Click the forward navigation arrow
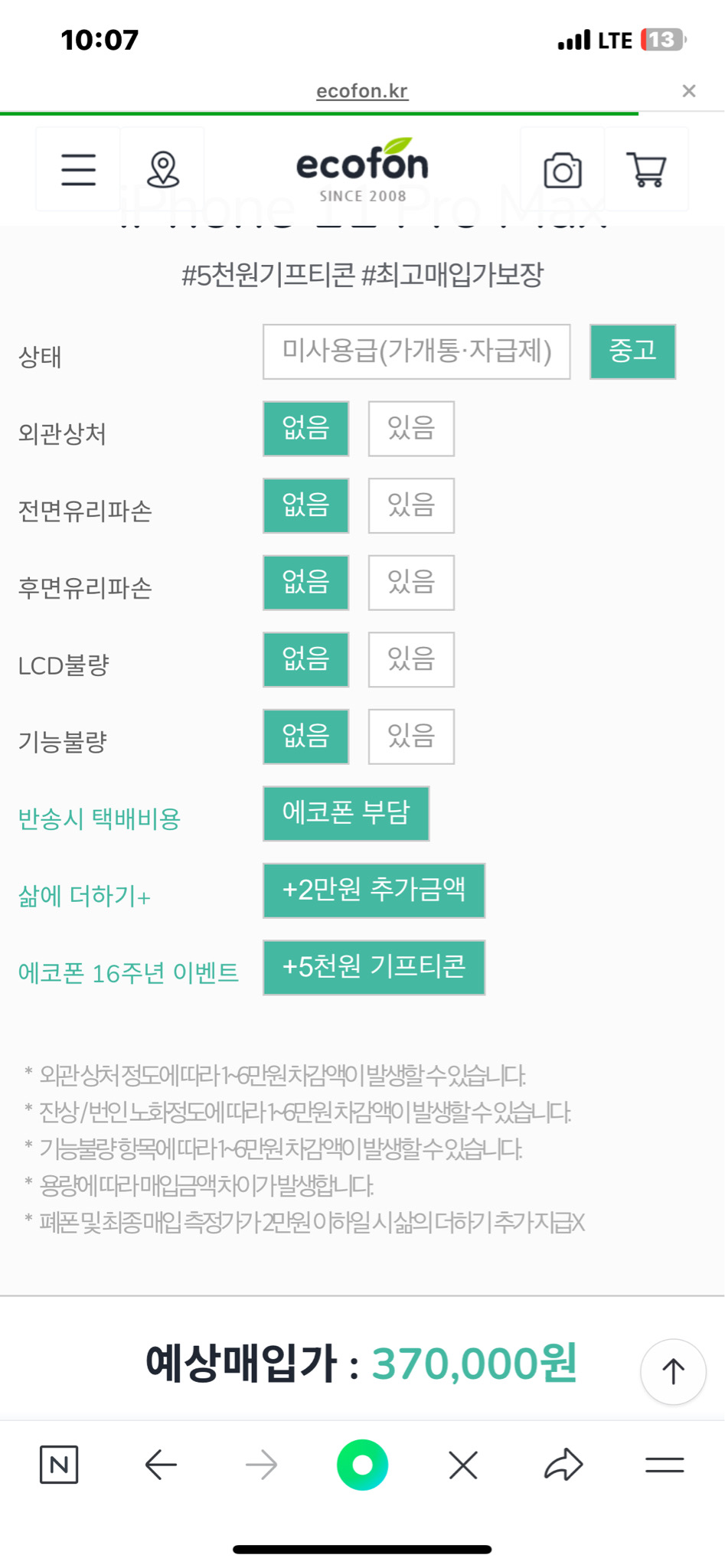Viewport: 725px width, 1568px height. [x=261, y=1465]
